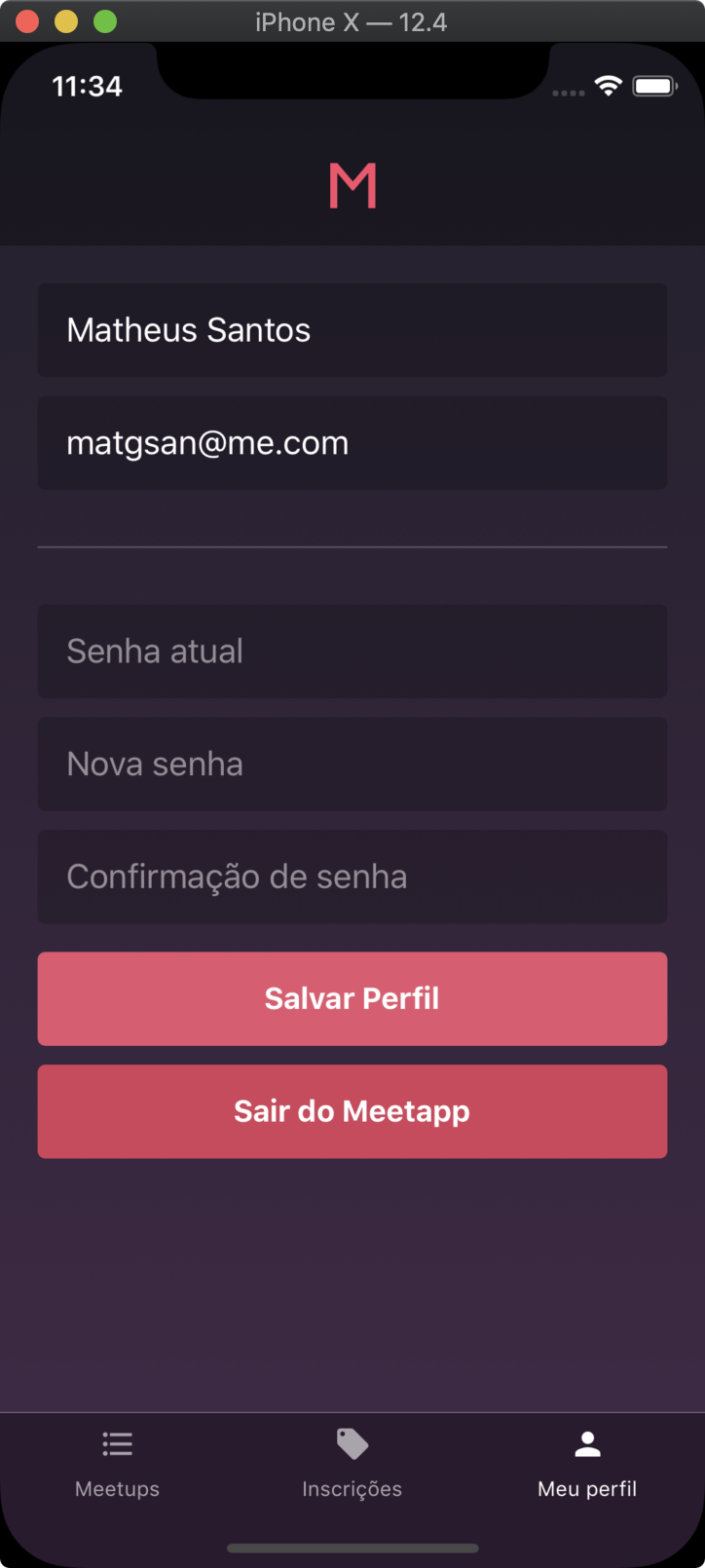
Task: Open the Inscrições tab
Action: coord(352,1464)
